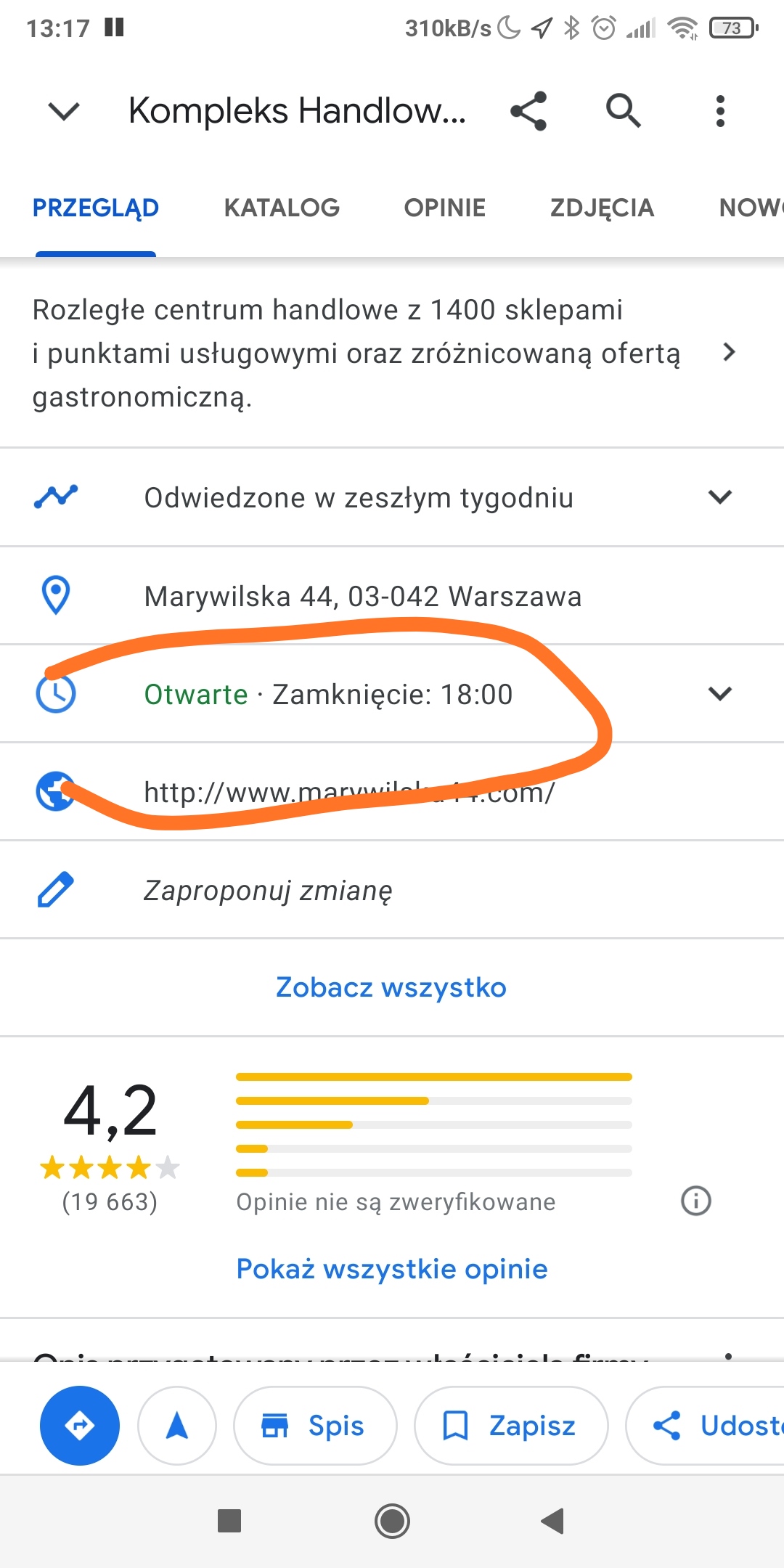Tap Pokaż wszystkie opinie
Viewport: 784px width, 1568px height.
tap(392, 1269)
